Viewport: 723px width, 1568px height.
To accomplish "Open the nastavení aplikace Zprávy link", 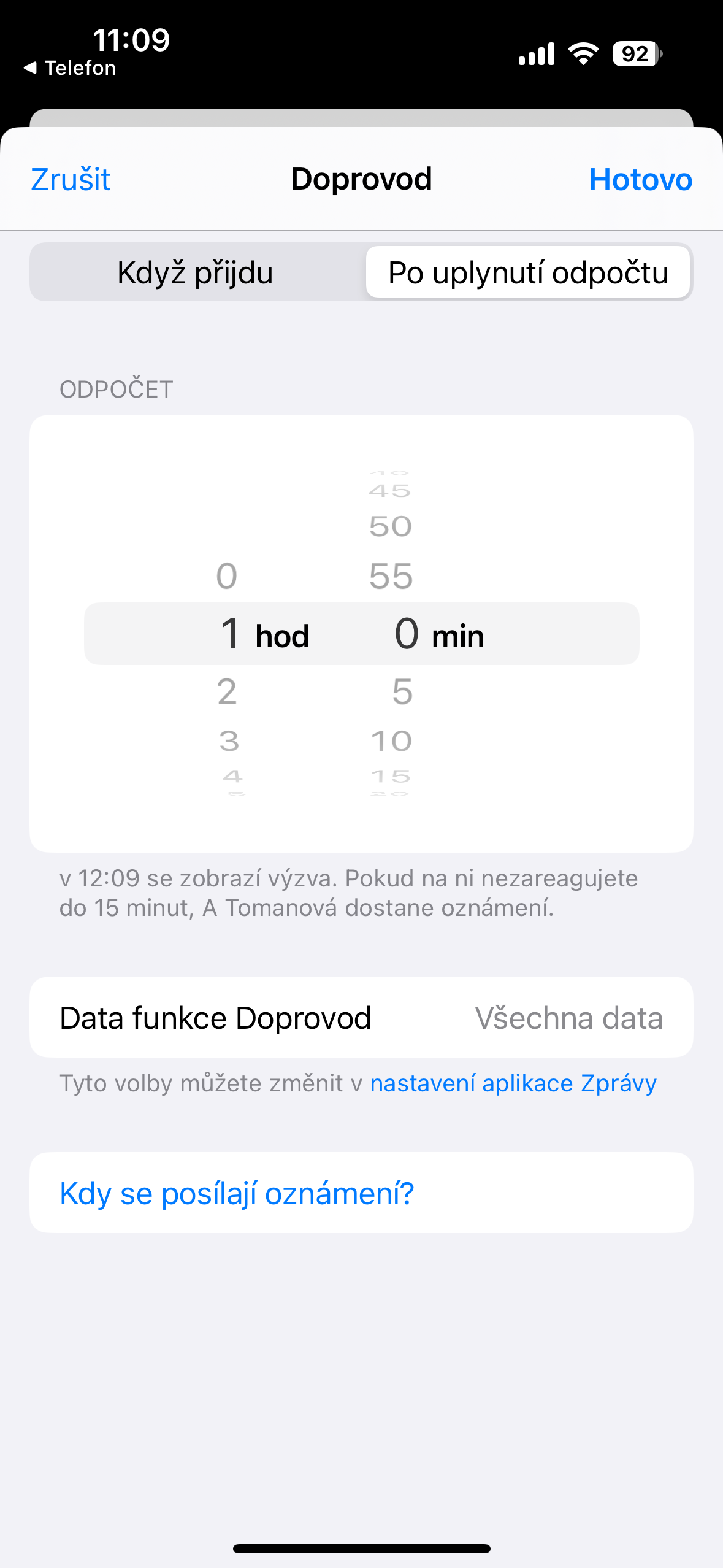I will (513, 1083).
